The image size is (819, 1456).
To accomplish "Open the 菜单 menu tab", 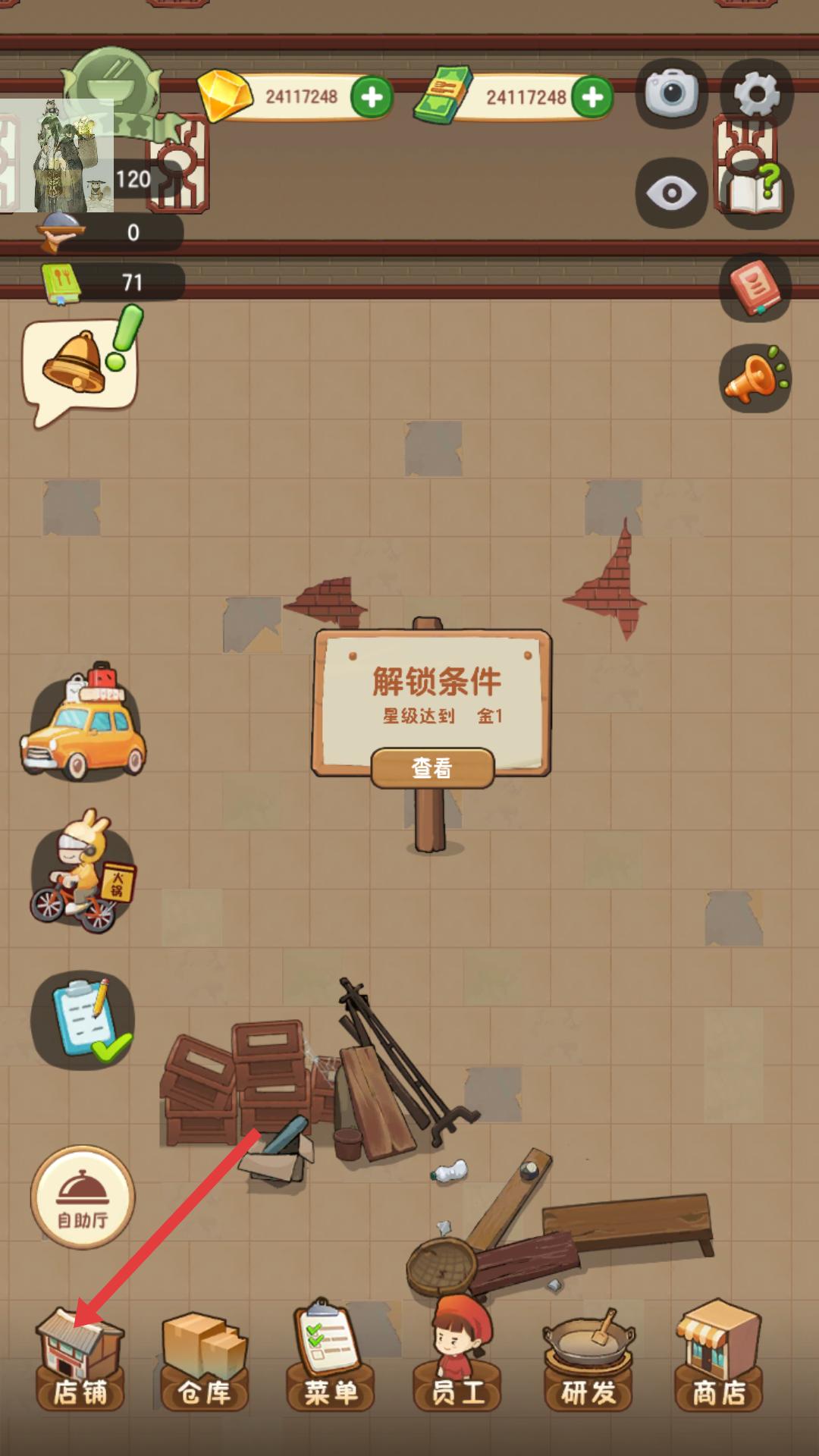I will [x=331, y=1357].
